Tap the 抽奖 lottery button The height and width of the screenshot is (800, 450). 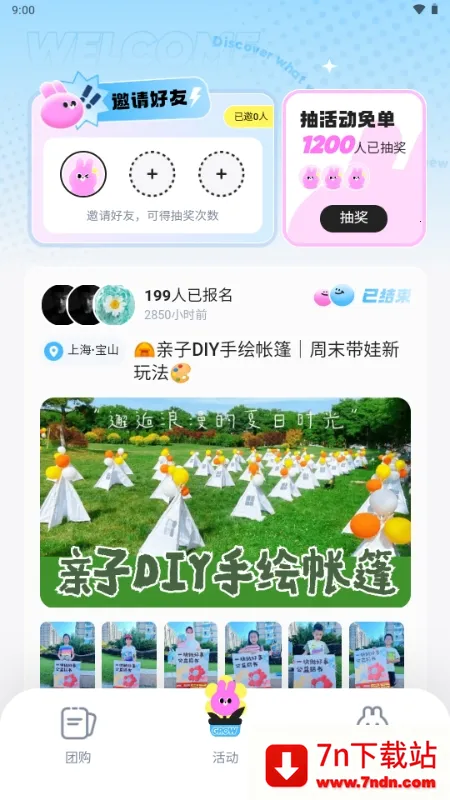pos(354,218)
